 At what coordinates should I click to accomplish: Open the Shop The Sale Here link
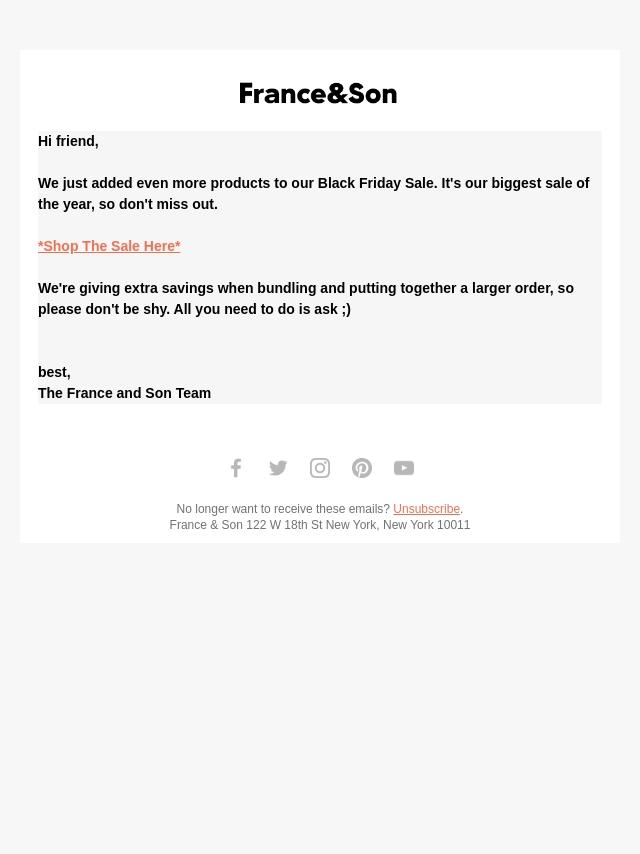pyautogui.click(x=109, y=246)
